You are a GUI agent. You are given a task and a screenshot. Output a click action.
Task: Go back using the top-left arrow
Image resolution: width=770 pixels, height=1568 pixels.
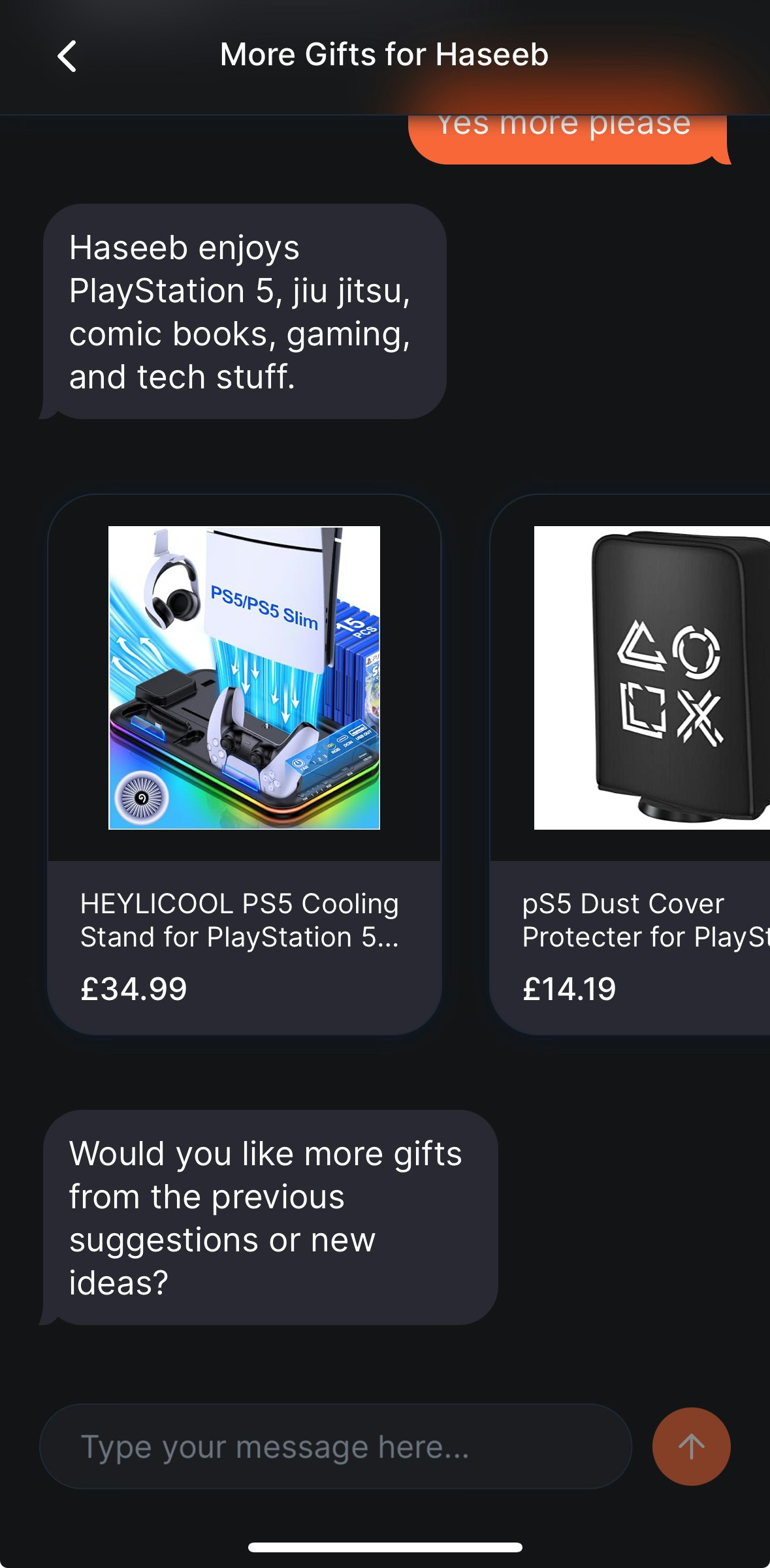point(67,56)
